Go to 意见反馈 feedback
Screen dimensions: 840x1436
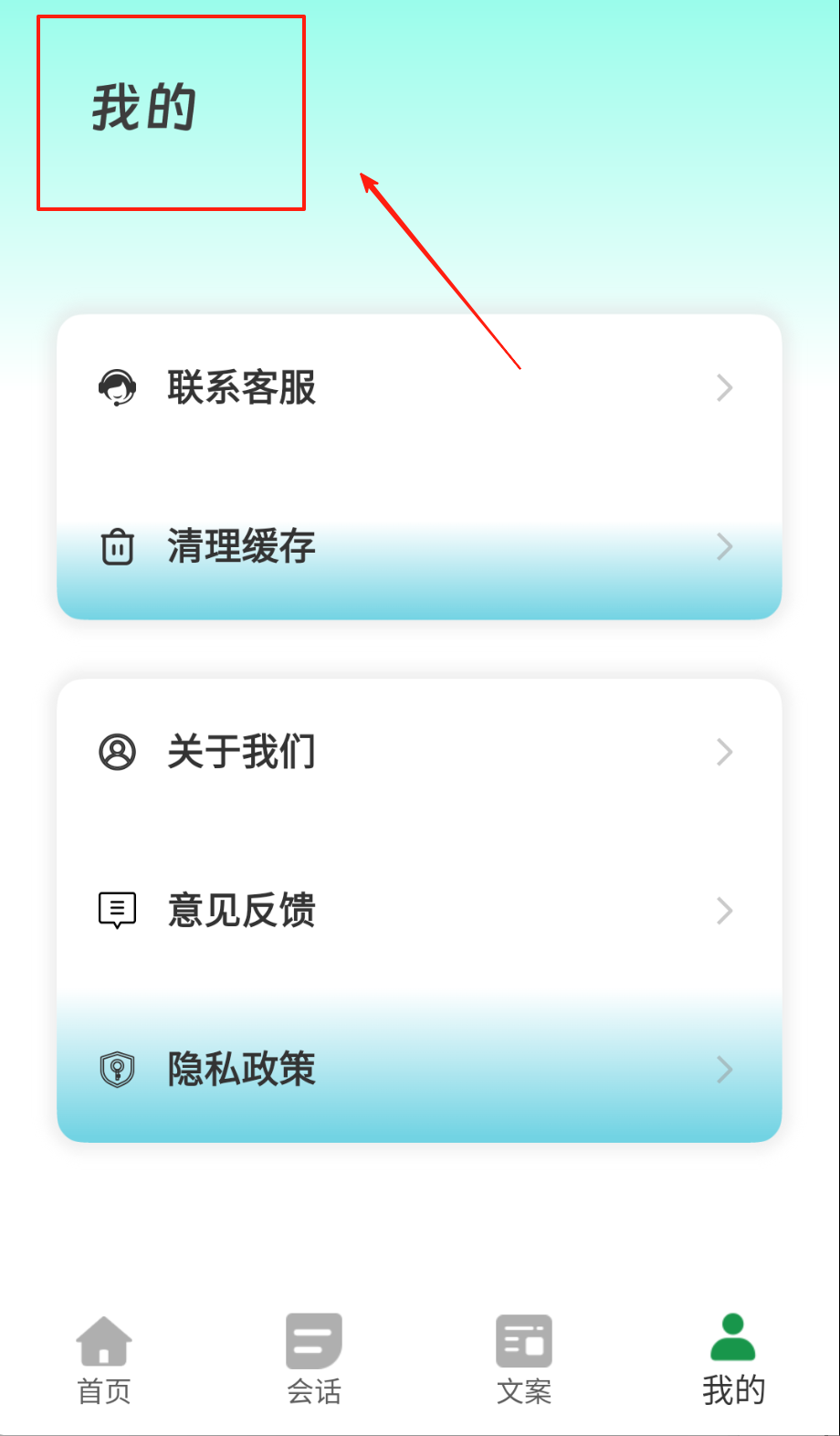(418, 911)
